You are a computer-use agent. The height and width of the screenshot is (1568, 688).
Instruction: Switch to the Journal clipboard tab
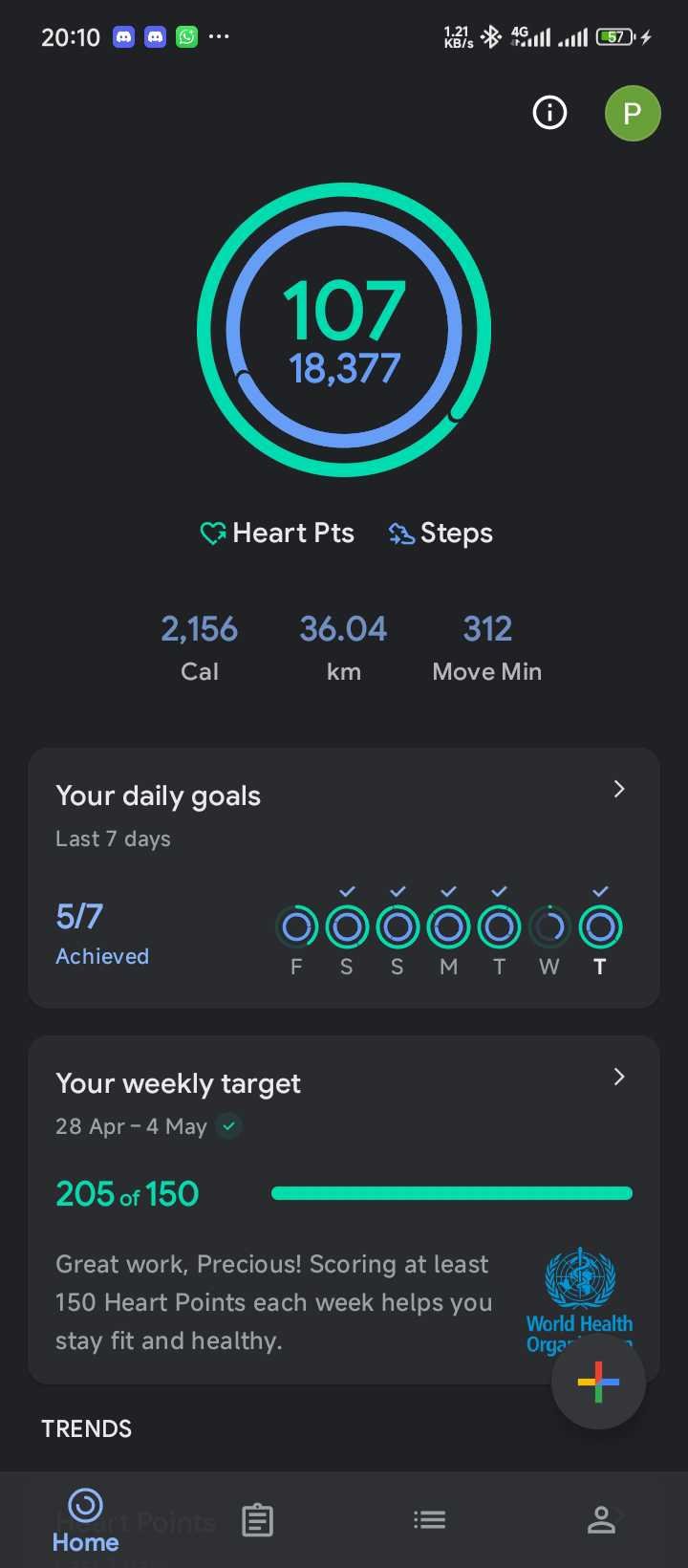tap(257, 1519)
